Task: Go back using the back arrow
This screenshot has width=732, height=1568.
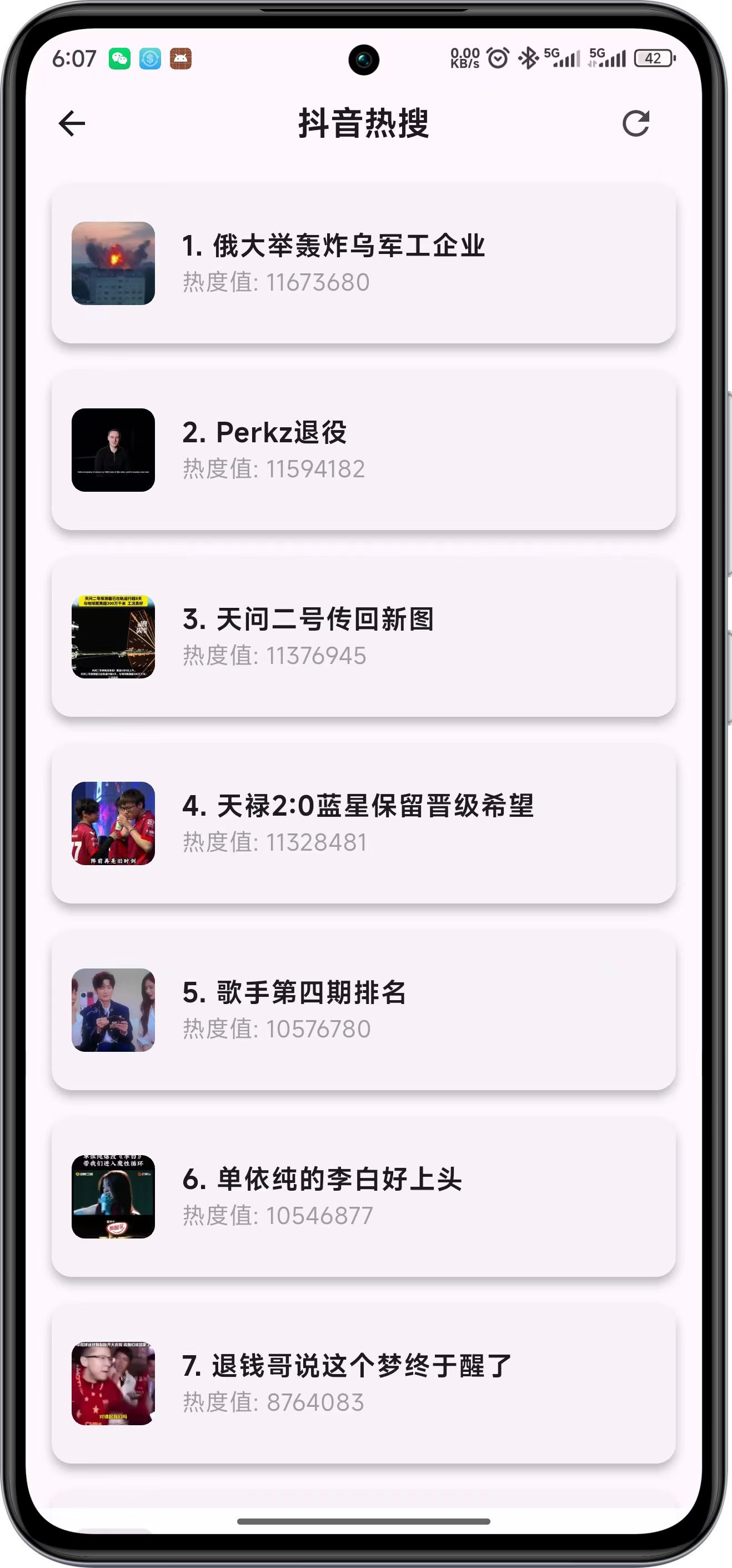Action: coord(71,123)
